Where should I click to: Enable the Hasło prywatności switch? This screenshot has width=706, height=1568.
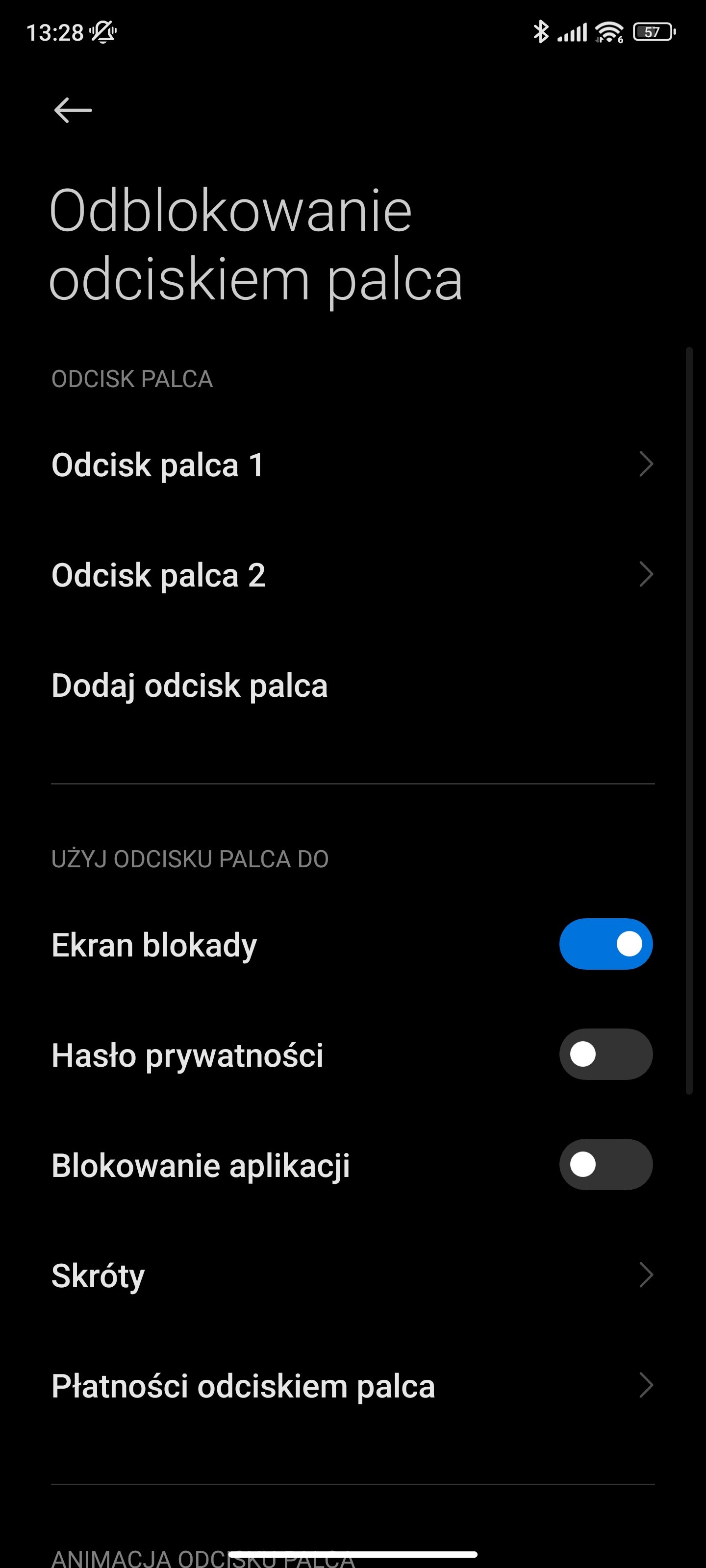(605, 1054)
